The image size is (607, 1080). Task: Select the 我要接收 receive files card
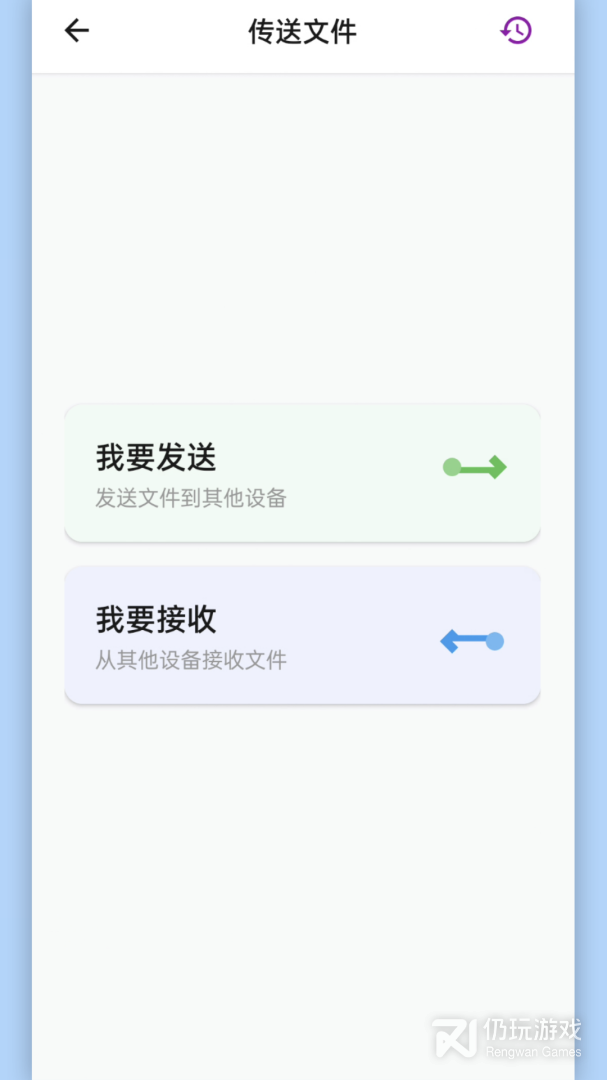click(x=302, y=635)
